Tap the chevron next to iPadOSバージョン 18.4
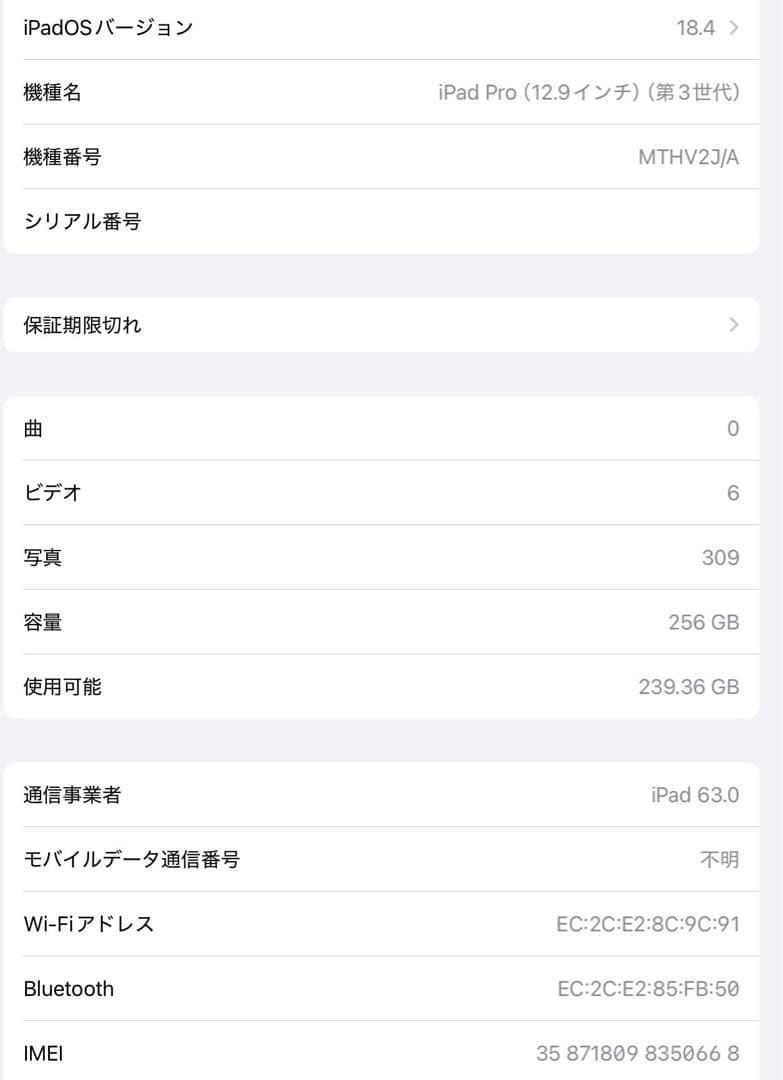 [x=733, y=28]
